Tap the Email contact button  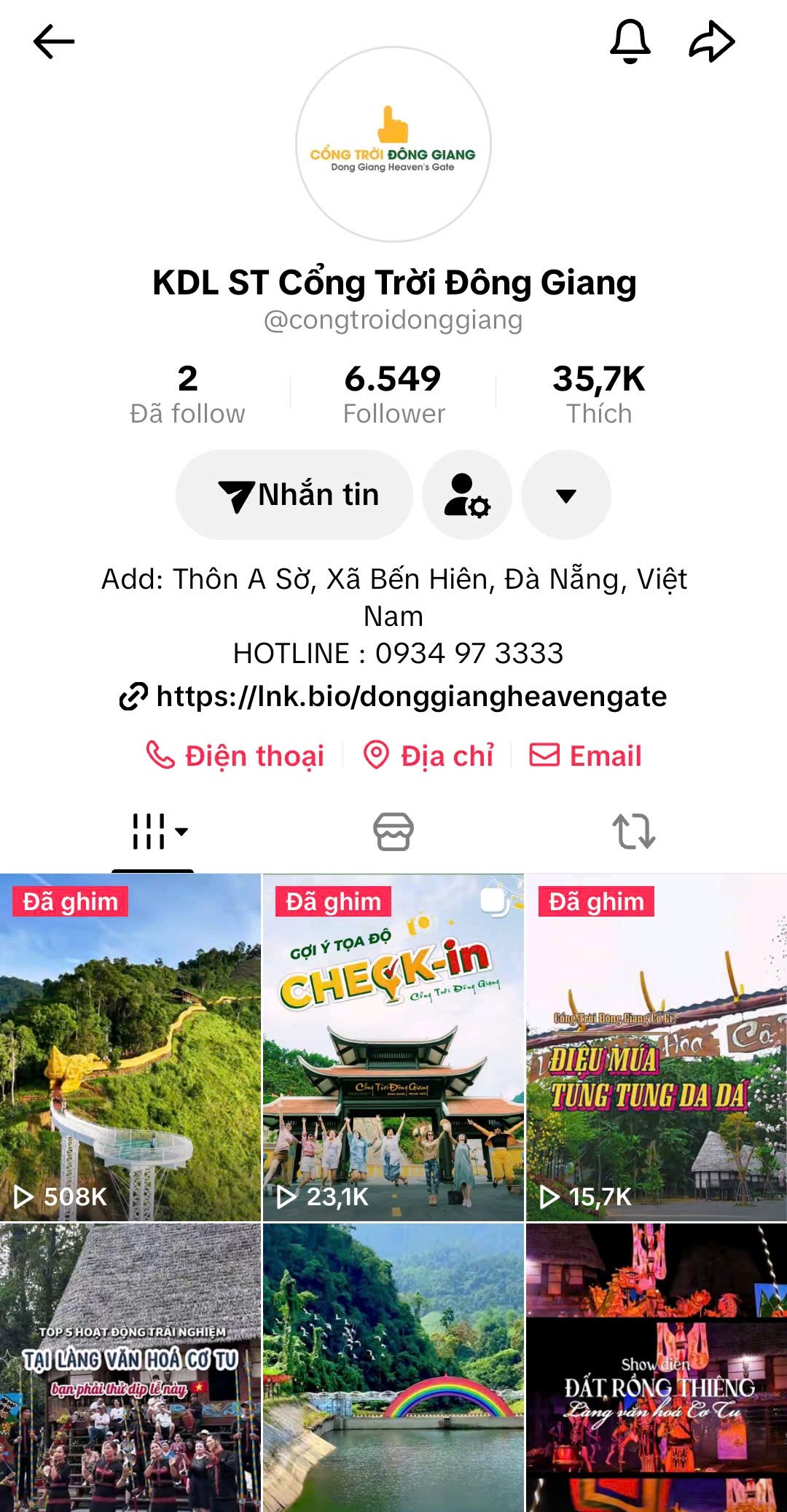[586, 756]
